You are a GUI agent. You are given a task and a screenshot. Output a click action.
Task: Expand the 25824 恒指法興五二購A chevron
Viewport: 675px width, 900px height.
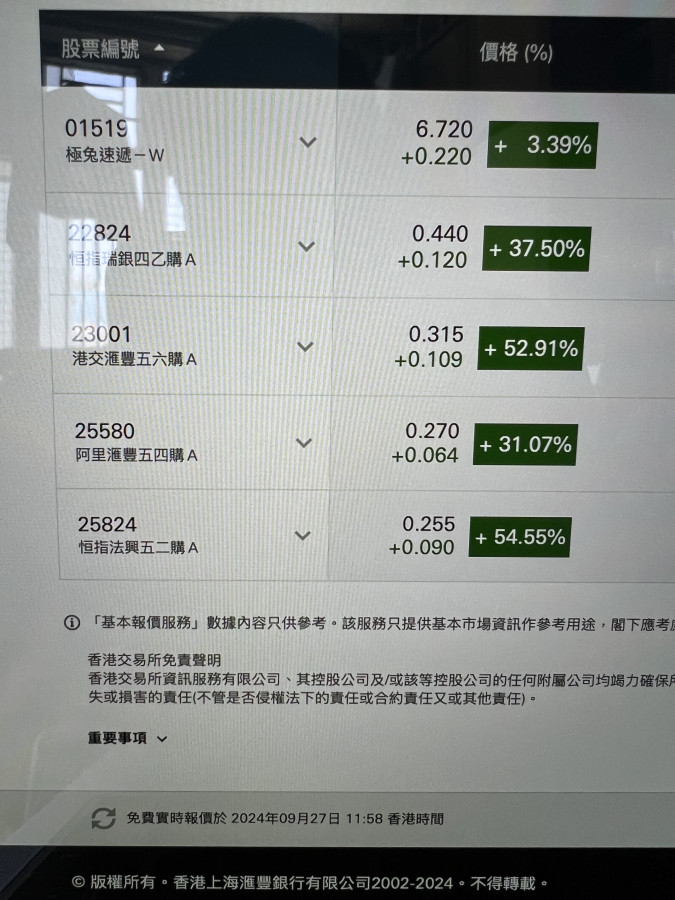coord(303,536)
